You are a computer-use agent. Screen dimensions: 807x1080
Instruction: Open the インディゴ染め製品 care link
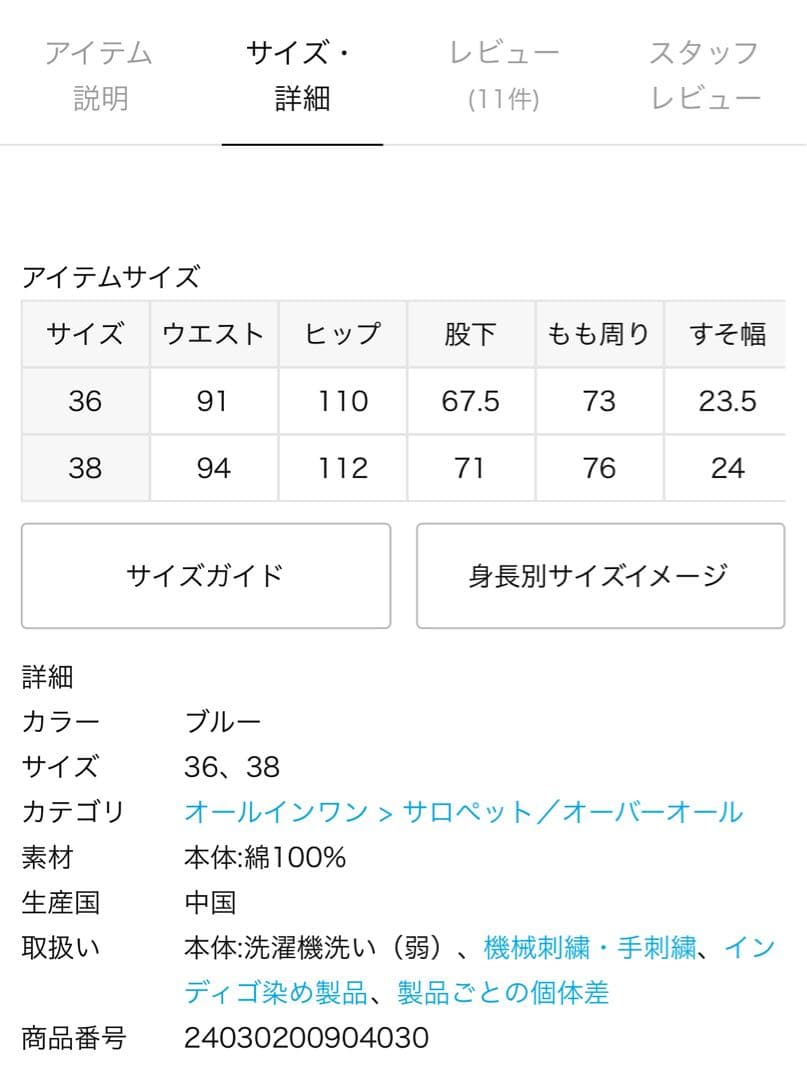coord(275,993)
